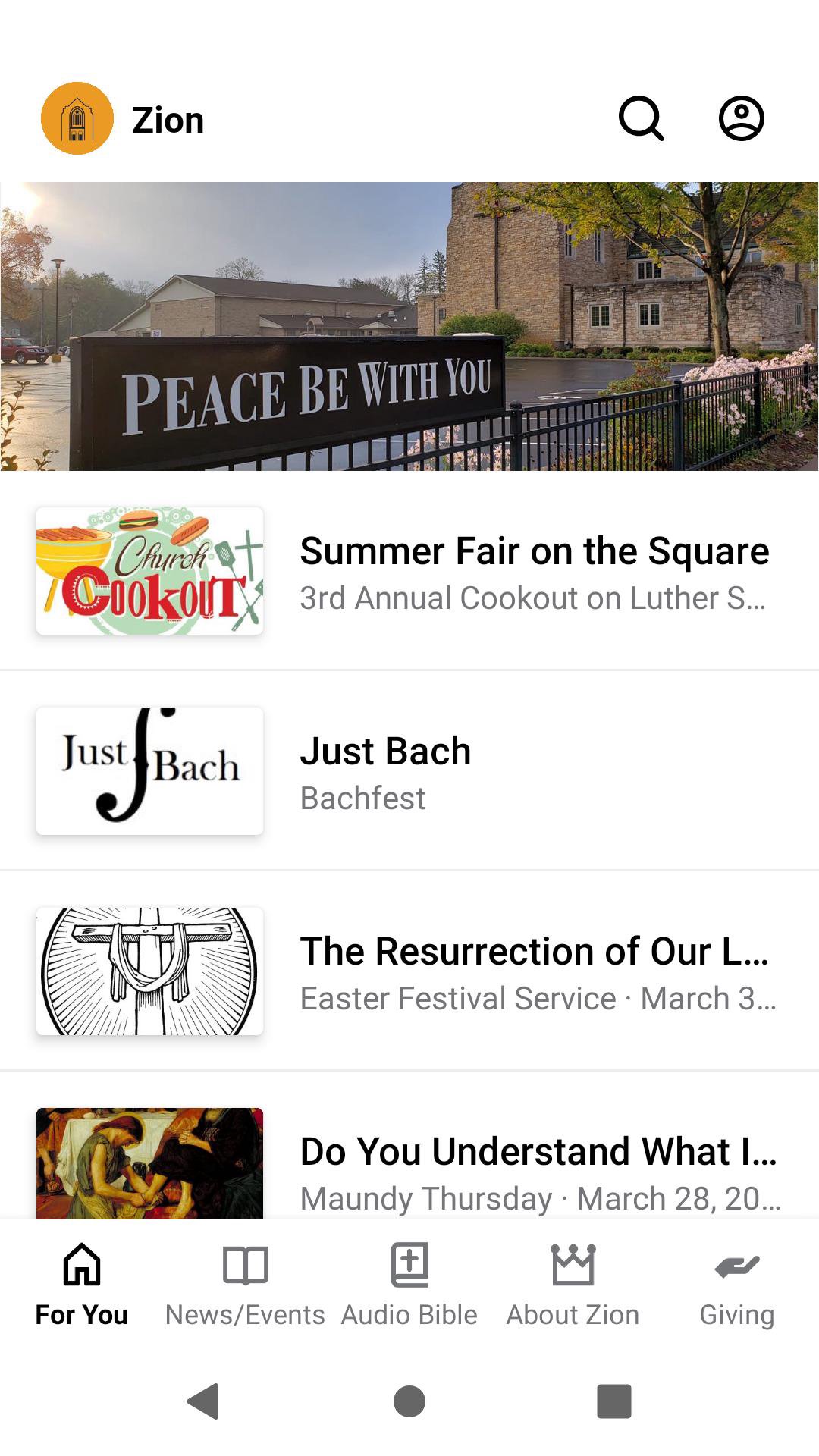This screenshot has width=819, height=1456.
Task: Open Summer Fair on the Square
Action: point(534,571)
